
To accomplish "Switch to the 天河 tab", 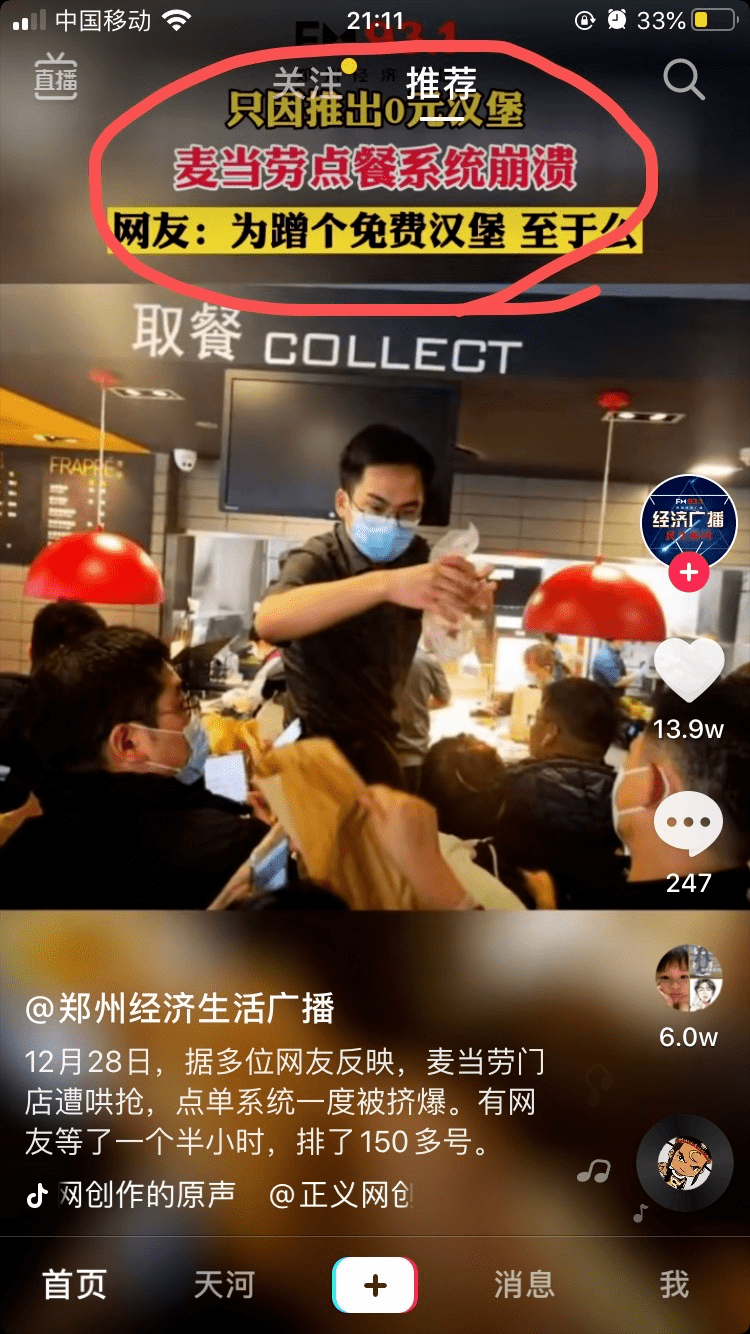I will coord(224,1285).
